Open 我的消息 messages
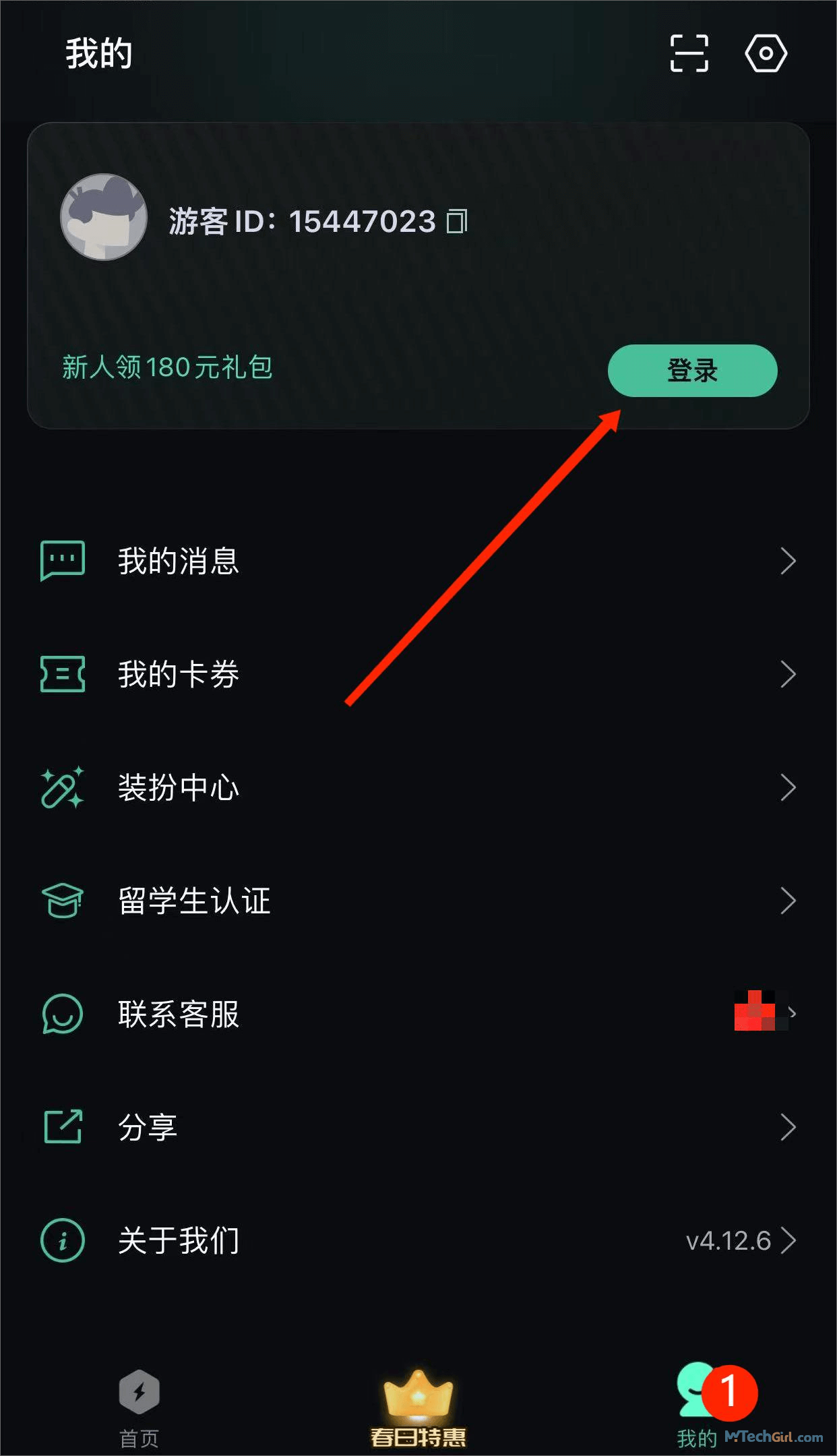This screenshot has height=1456, width=837. pos(418,561)
